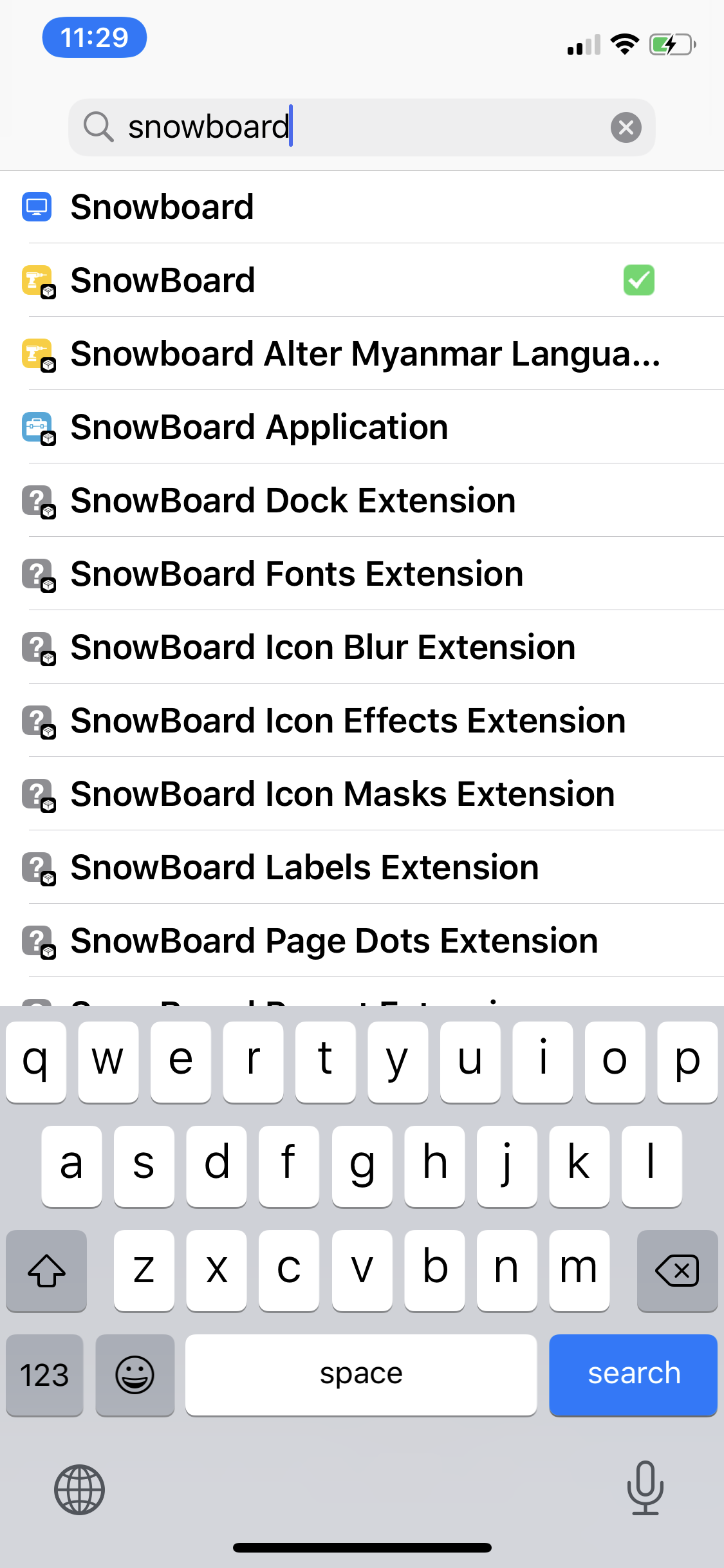Select SnowBoard Icon Effects Extension

pos(362,720)
